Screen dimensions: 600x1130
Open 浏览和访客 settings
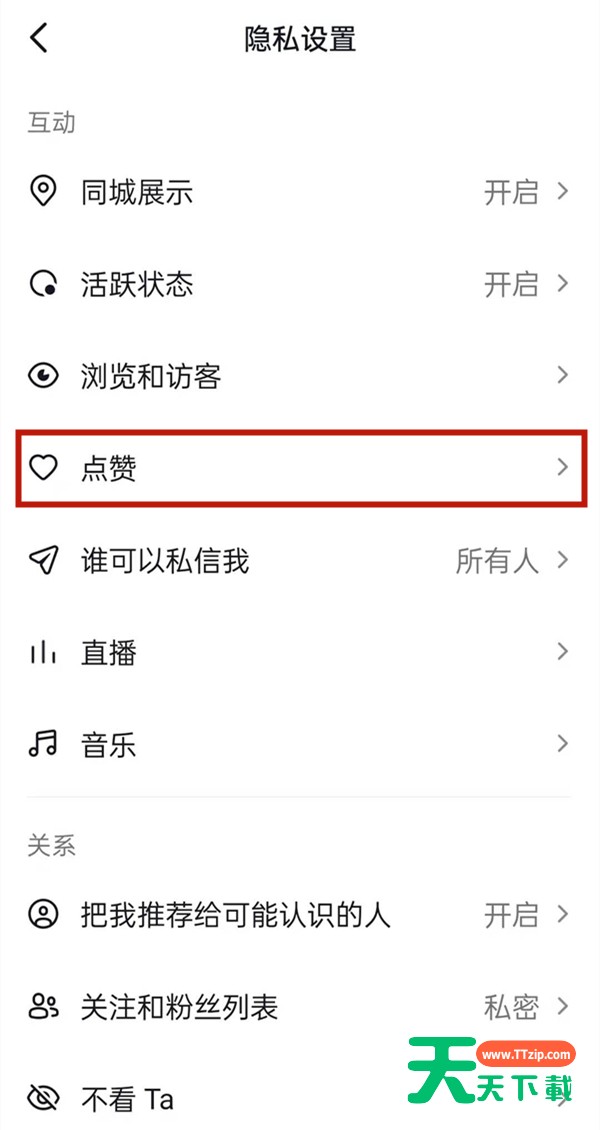coord(300,376)
